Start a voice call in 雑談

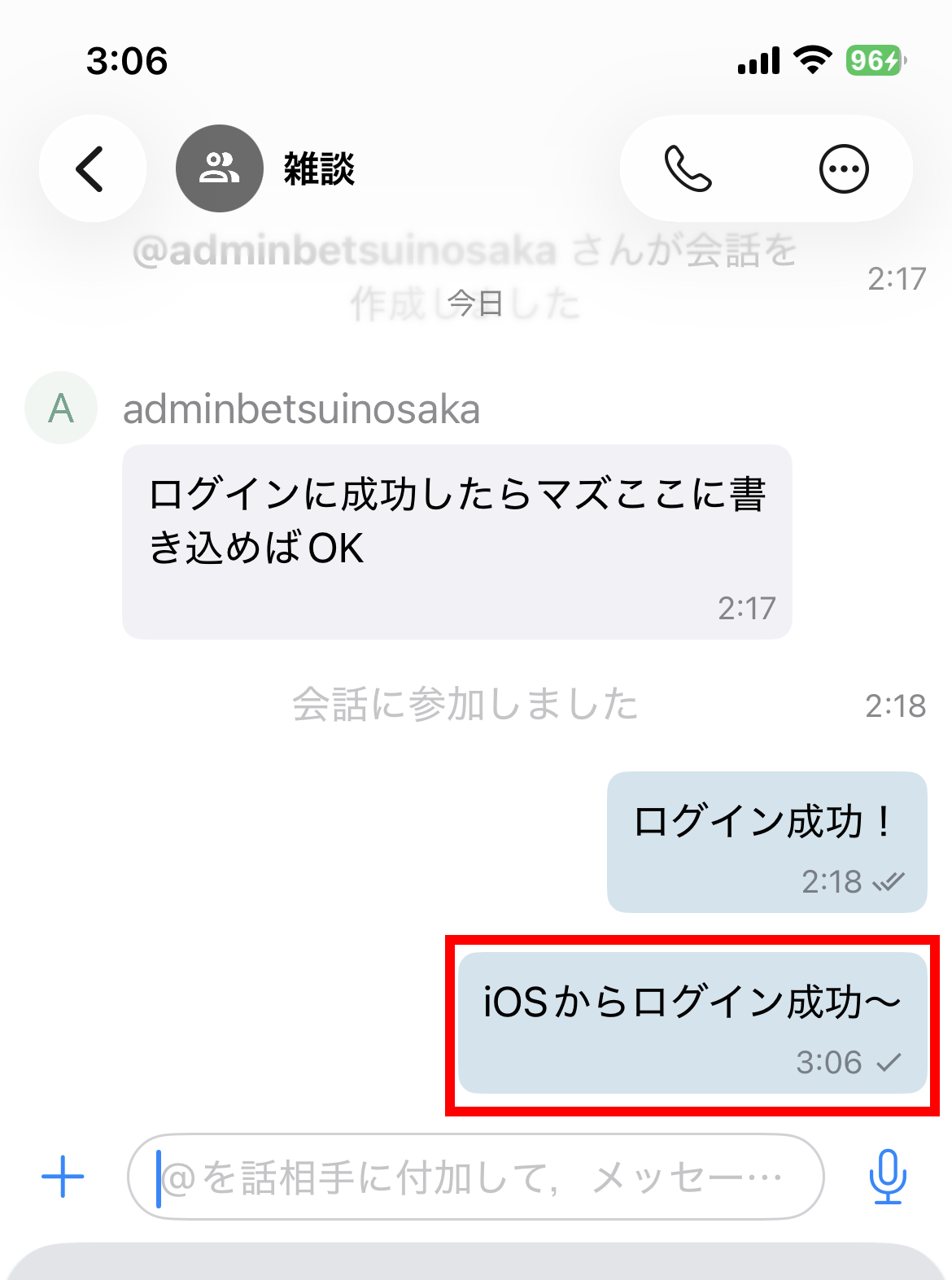(x=688, y=169)
